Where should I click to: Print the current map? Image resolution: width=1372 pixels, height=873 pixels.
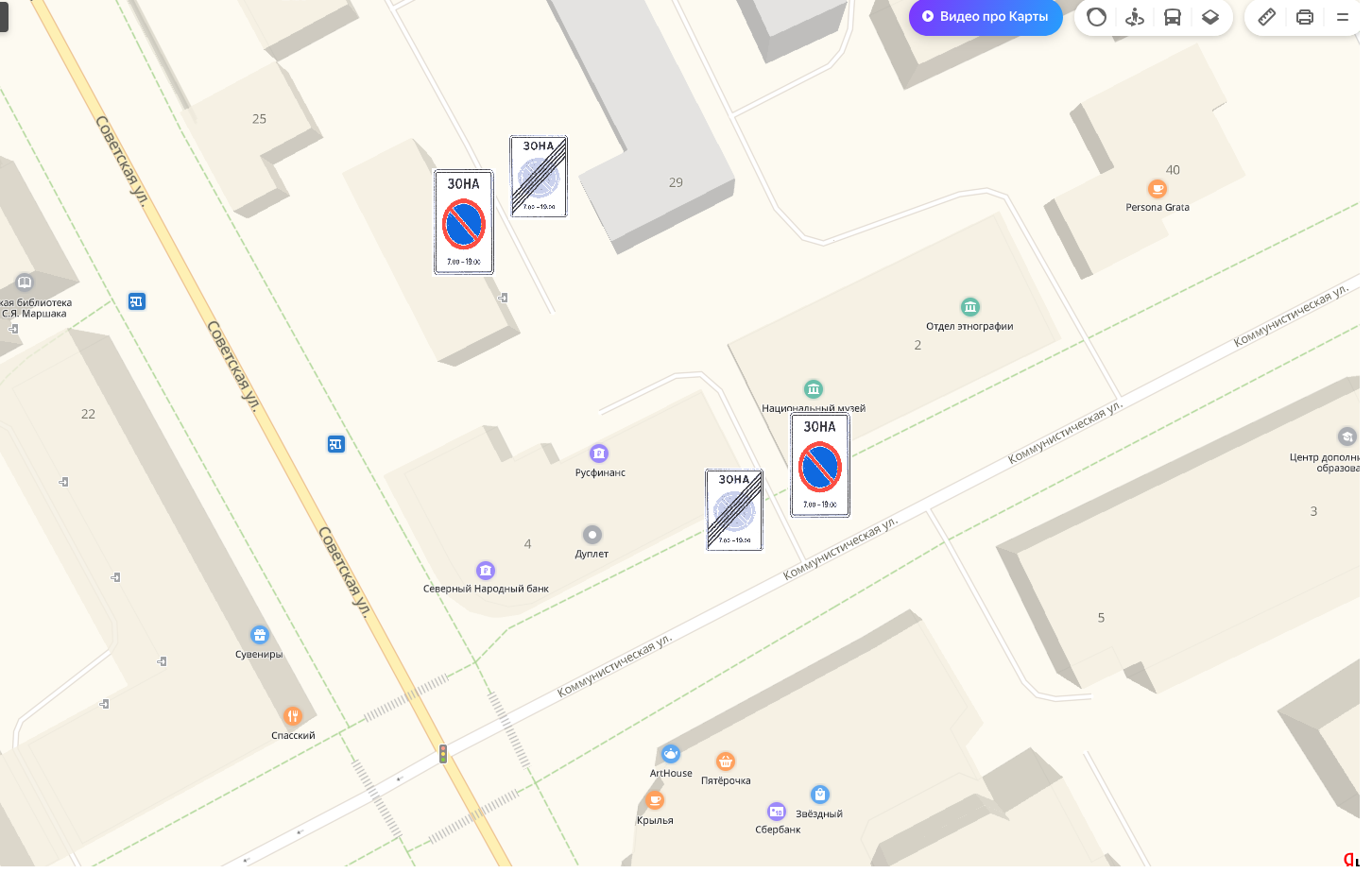1305,17
